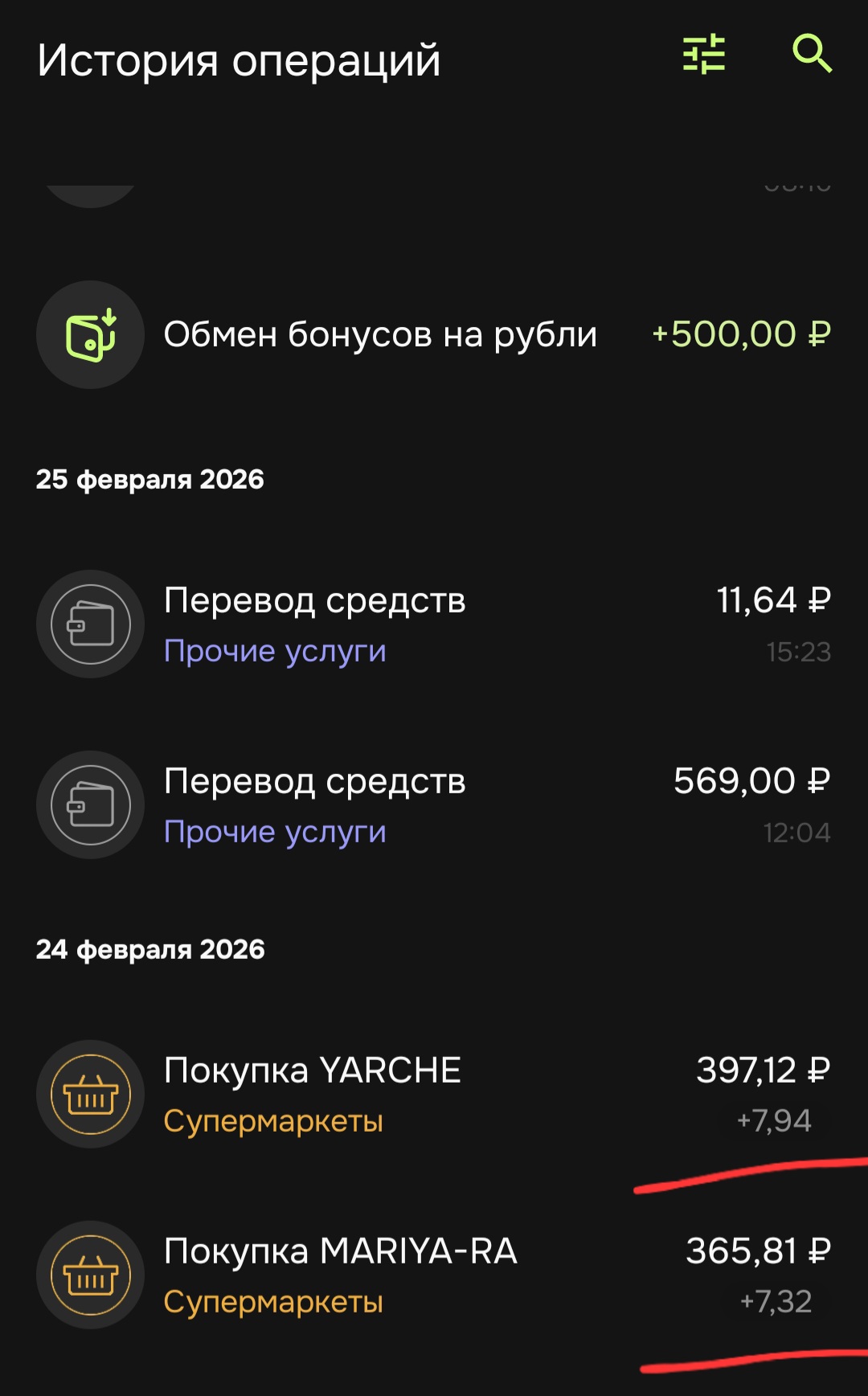Click the wallet icon of the 569,00 transfer
This screenshot has width=868, height=1396.
[90, 805]
